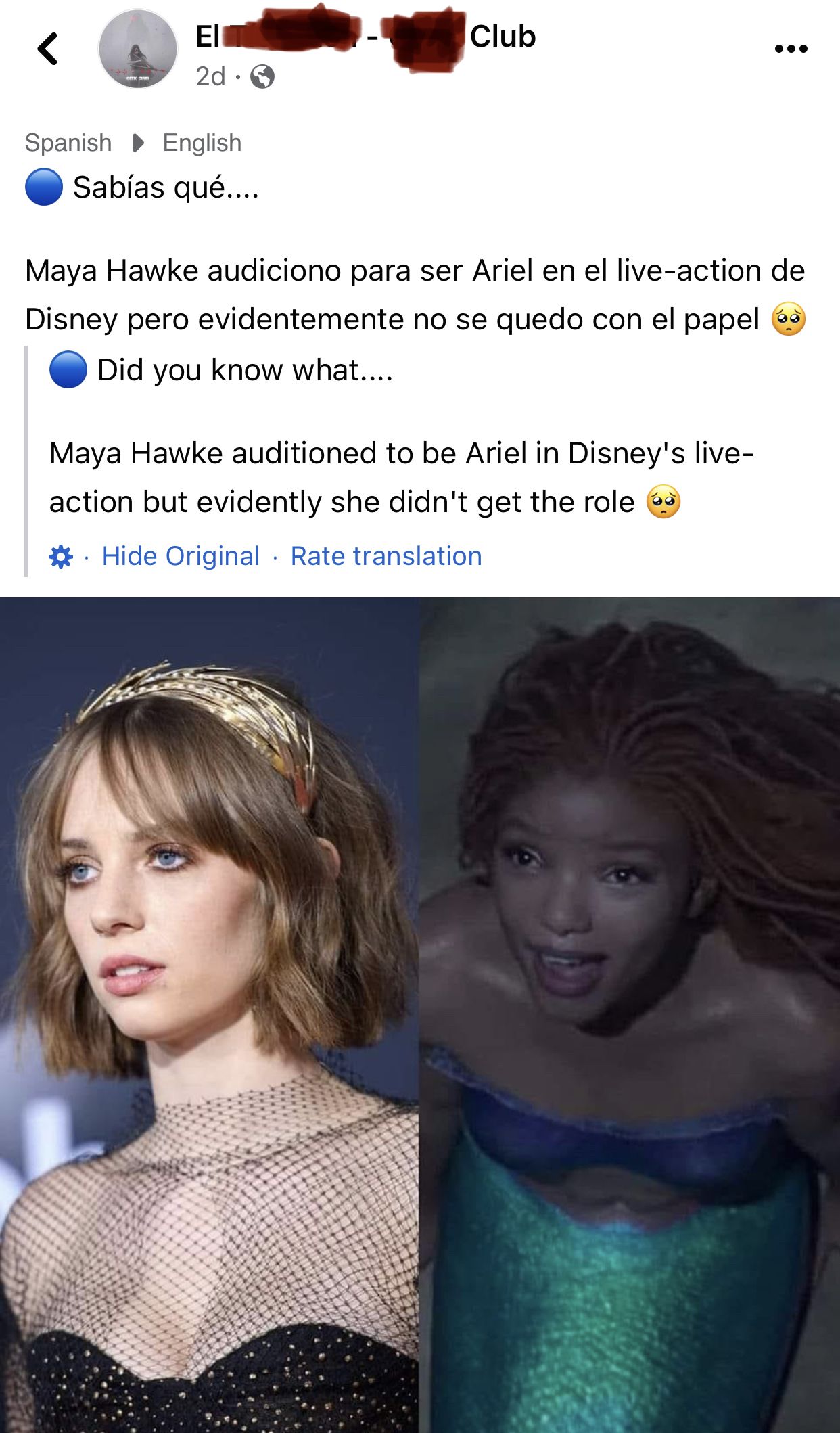Go back using the arrow
The width and height of the screenshot is (840, 1433).
[47, 49]
